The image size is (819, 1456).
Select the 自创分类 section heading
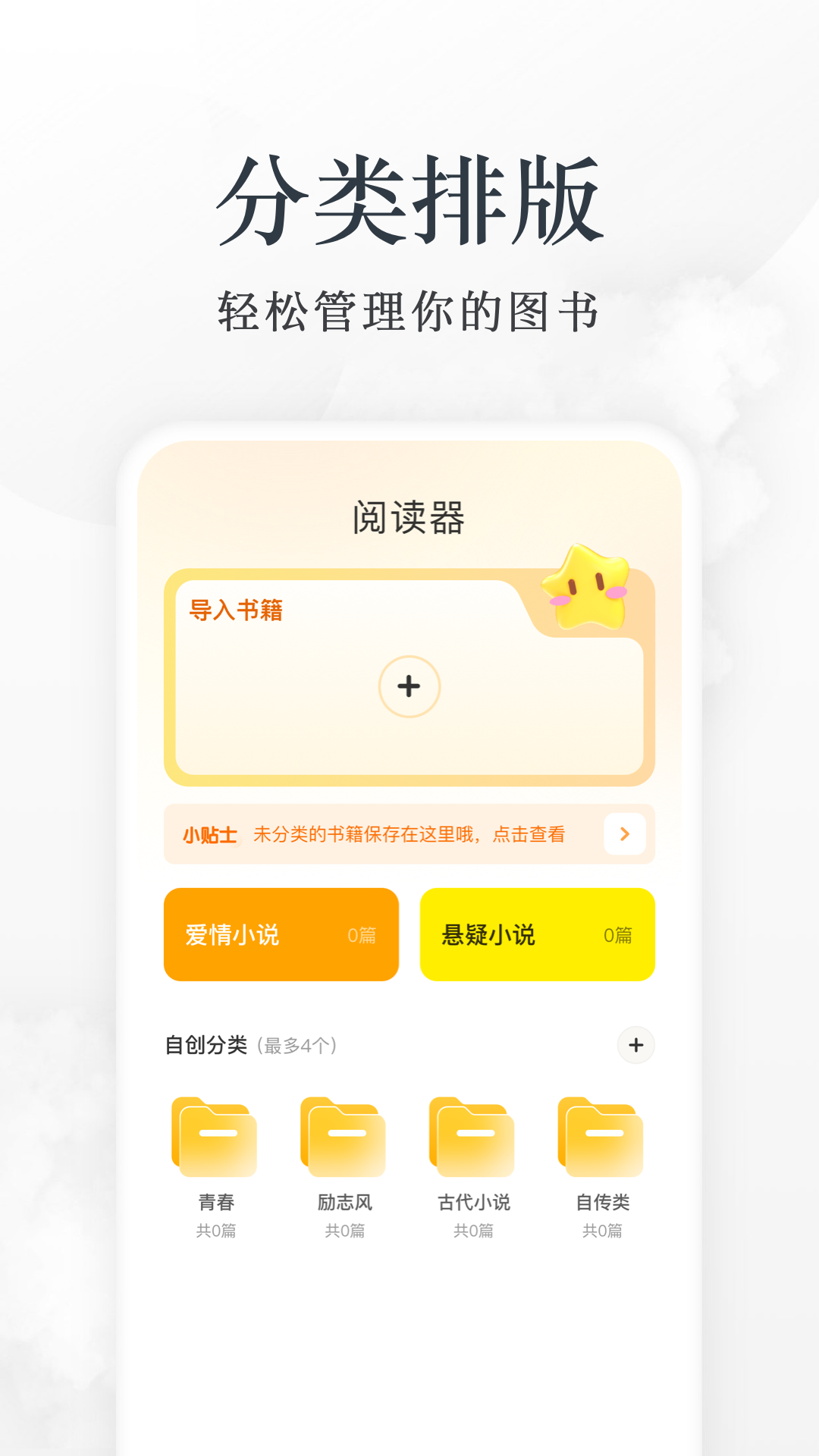click(206, 1045)
